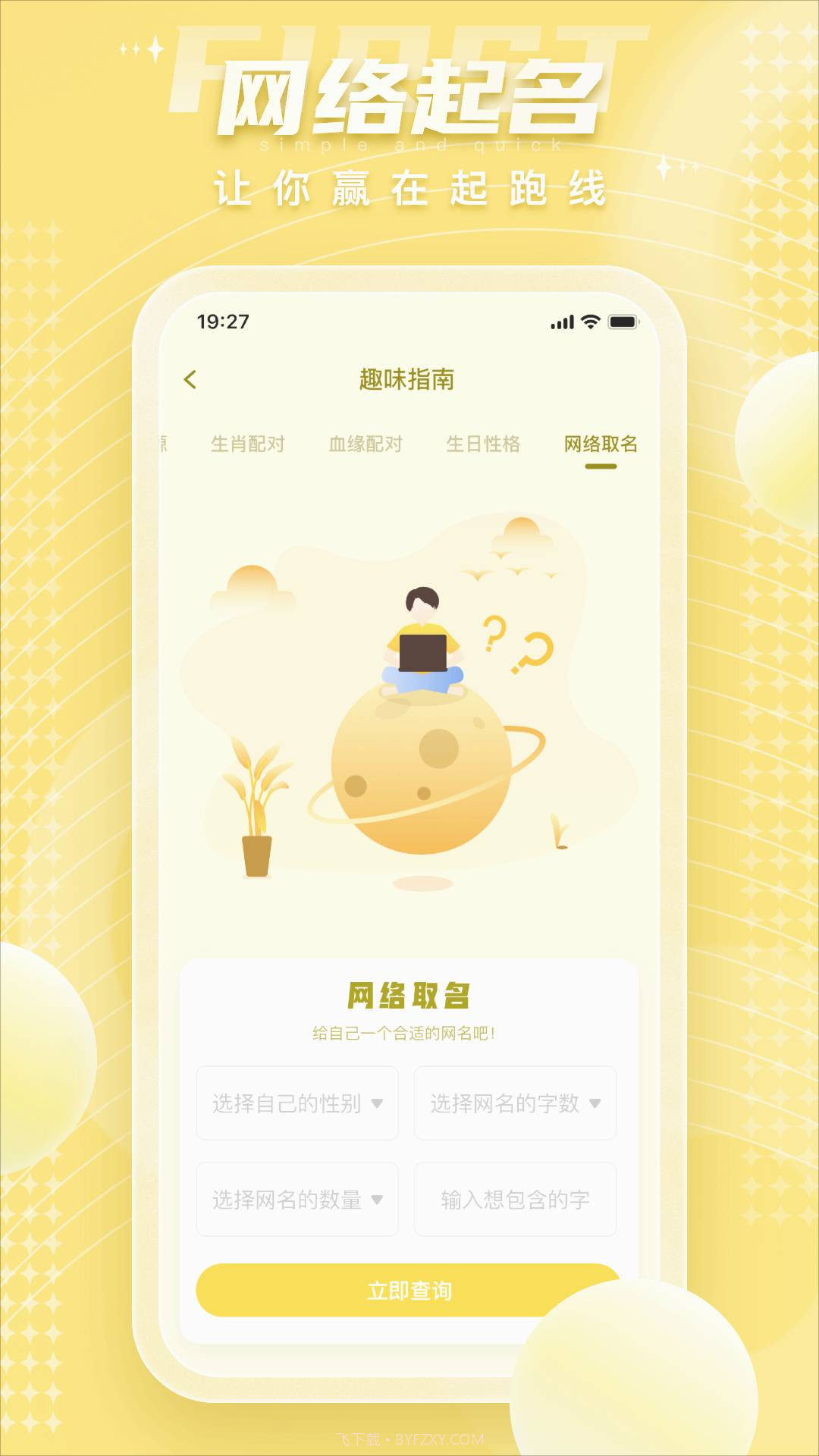This screenshot has width=819, height=1456.
Task: Click the time display showing 19:27
Action: [224, 322]
